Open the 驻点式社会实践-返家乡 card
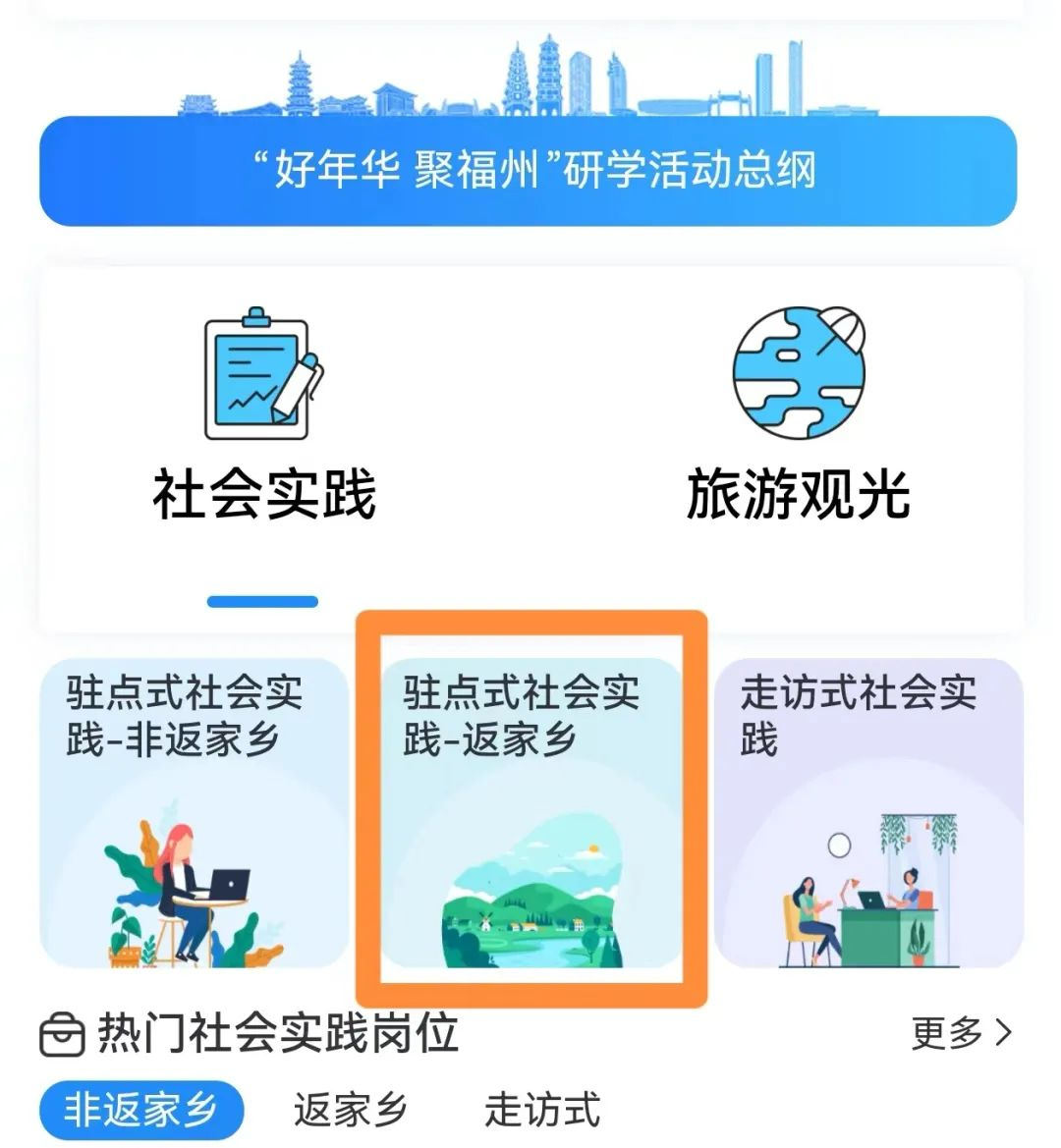 click(531, 813)
